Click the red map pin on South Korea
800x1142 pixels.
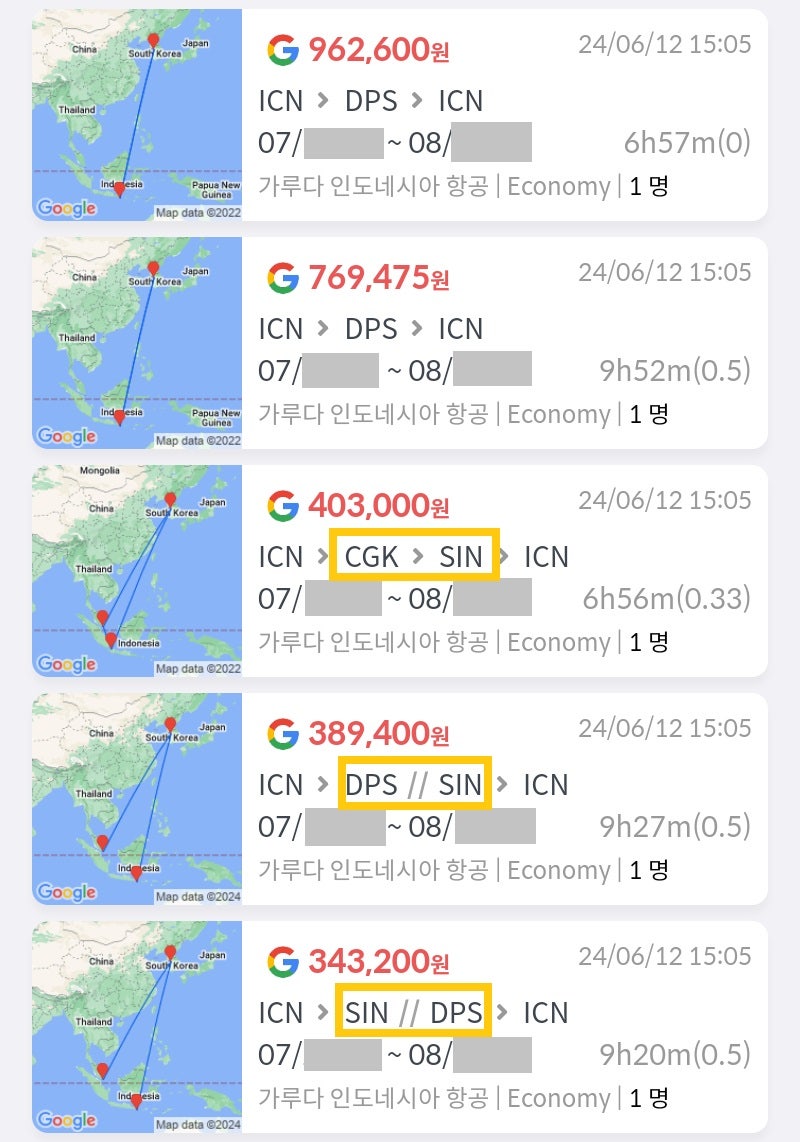(153, 40)
